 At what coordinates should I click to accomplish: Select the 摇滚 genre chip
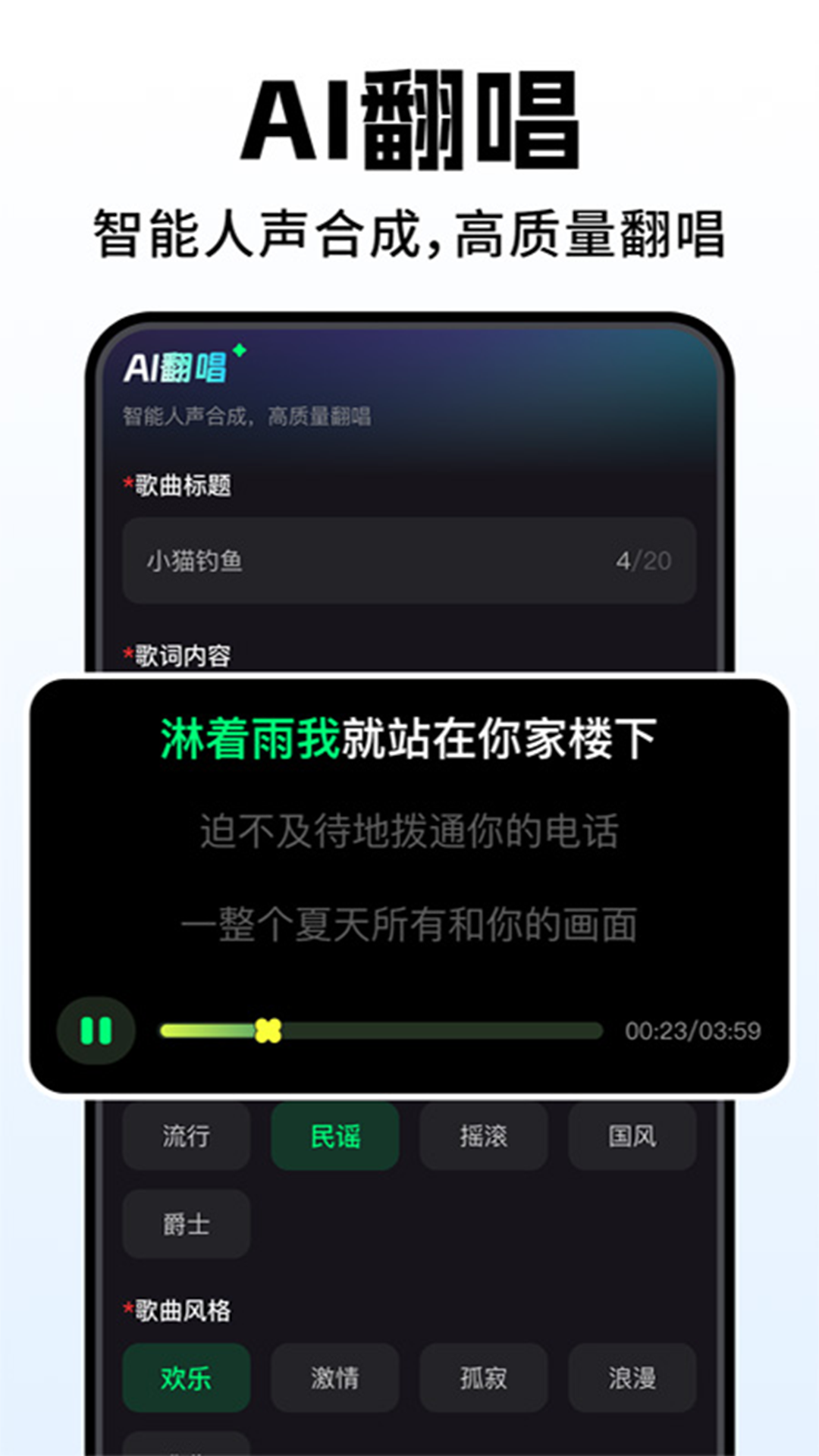coord(483,1136)
